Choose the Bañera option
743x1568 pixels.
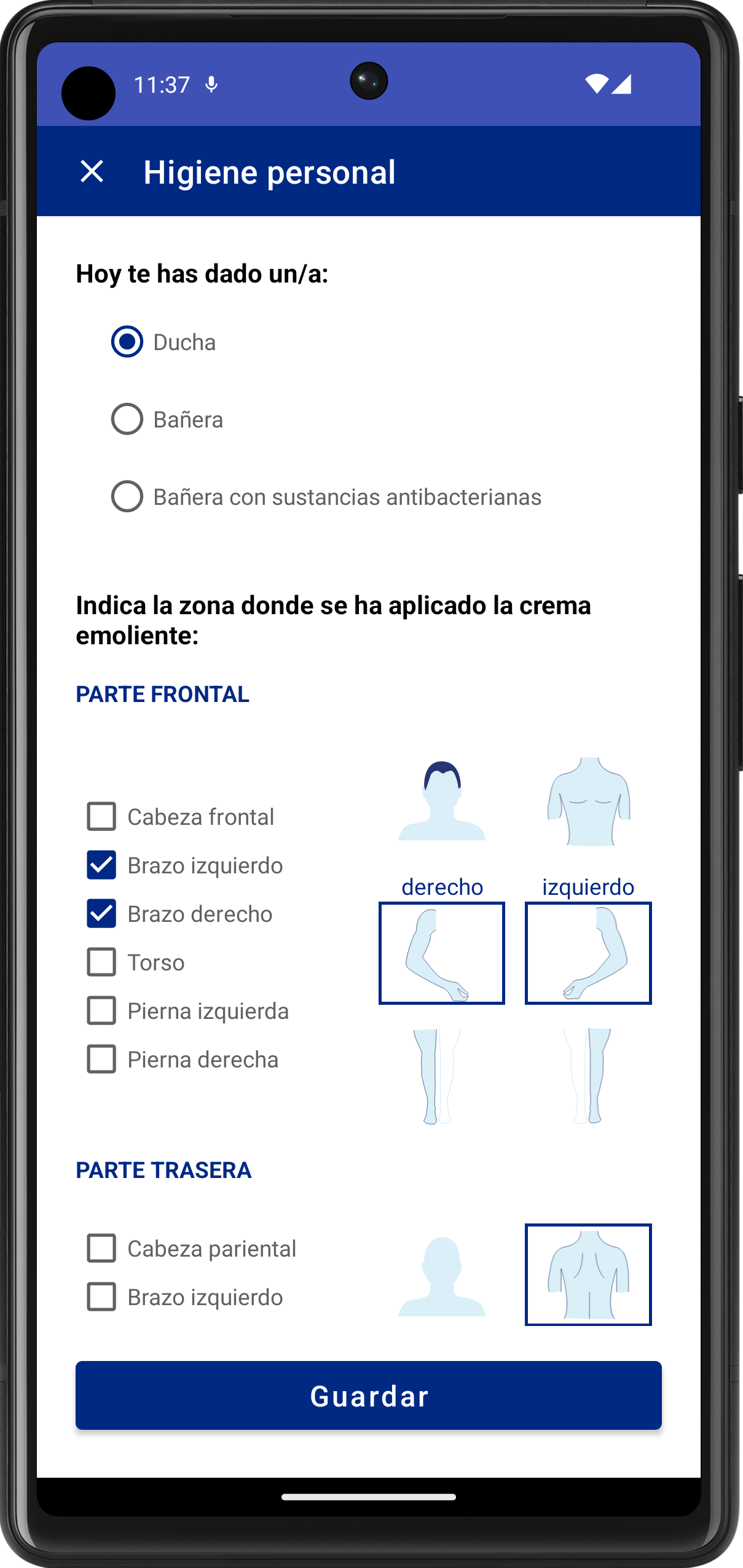point(127,419)
